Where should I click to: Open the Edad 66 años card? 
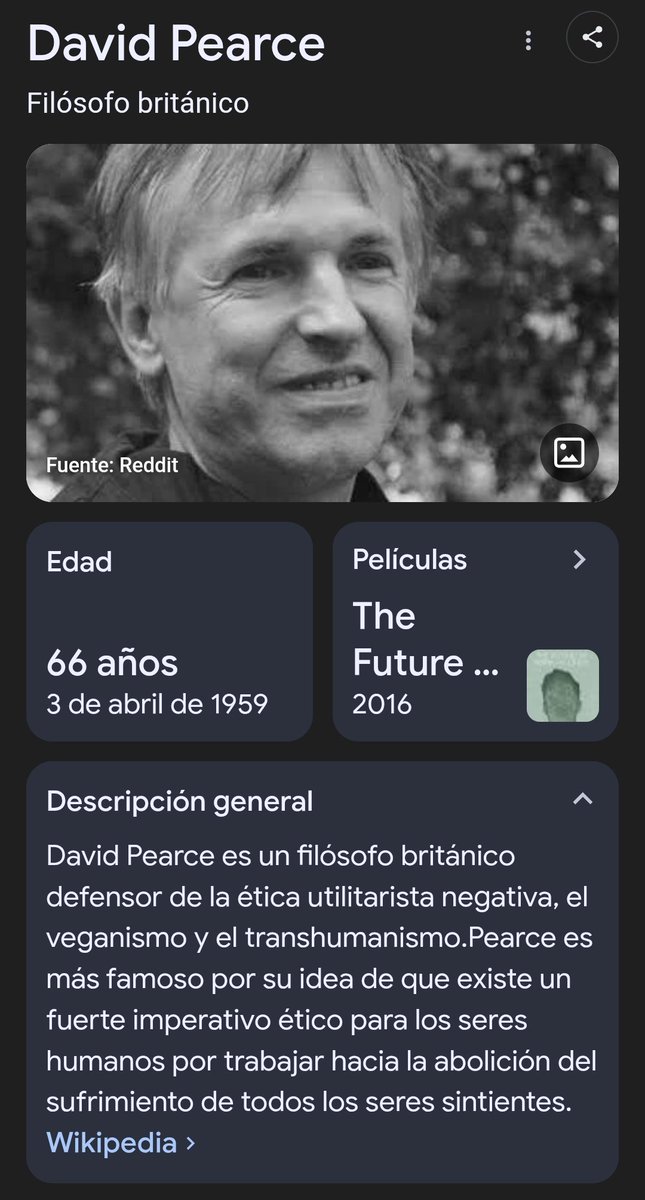pyautogui.click(x=169, y=631)
